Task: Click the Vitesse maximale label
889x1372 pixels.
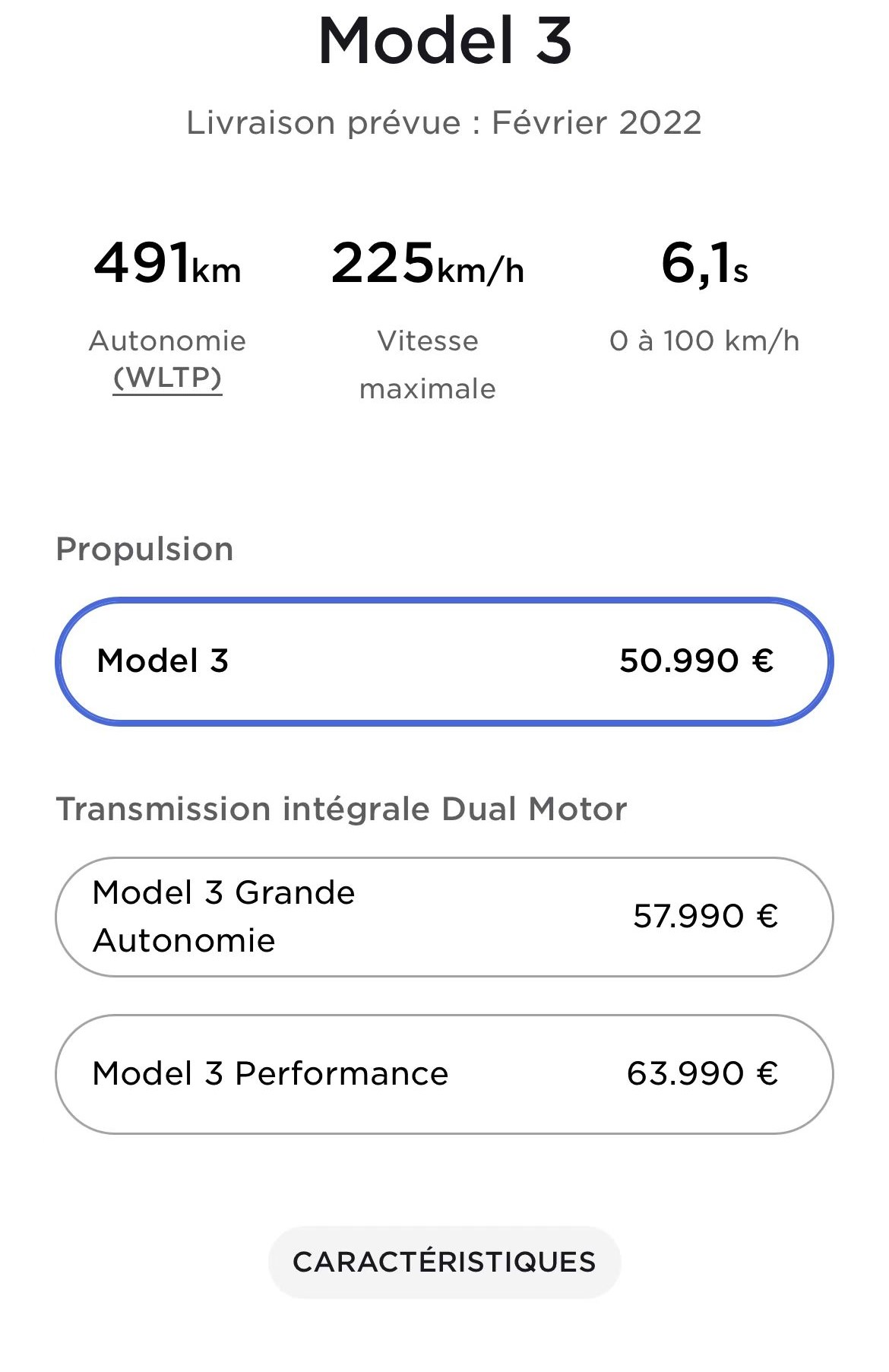Action: click(429, 365)
